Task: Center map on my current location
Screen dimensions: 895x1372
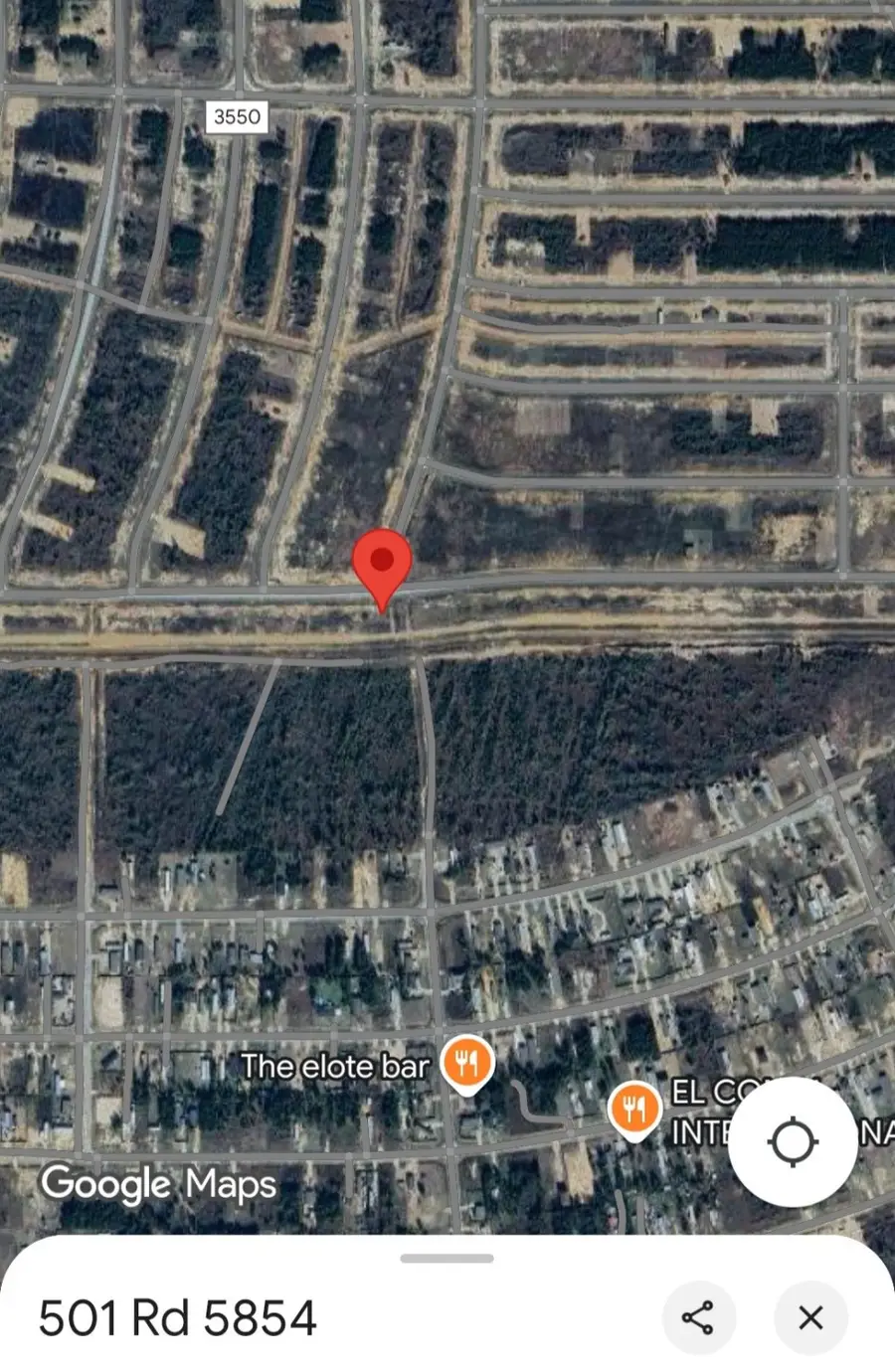Action: click(793, 1141)
